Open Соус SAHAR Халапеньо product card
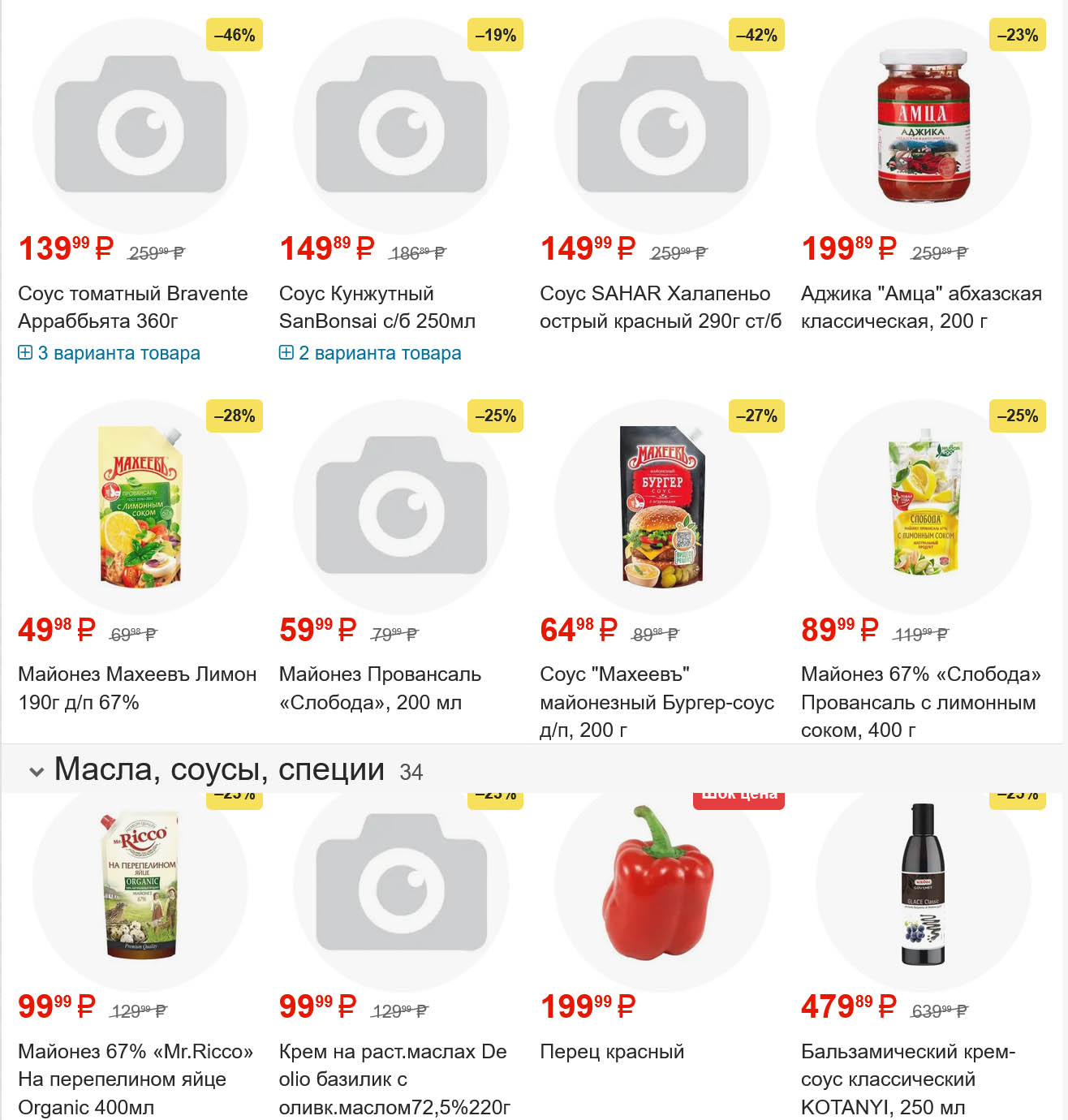Image resolution: width=1068 pixels, height=1120 pixels. (660, 307)
